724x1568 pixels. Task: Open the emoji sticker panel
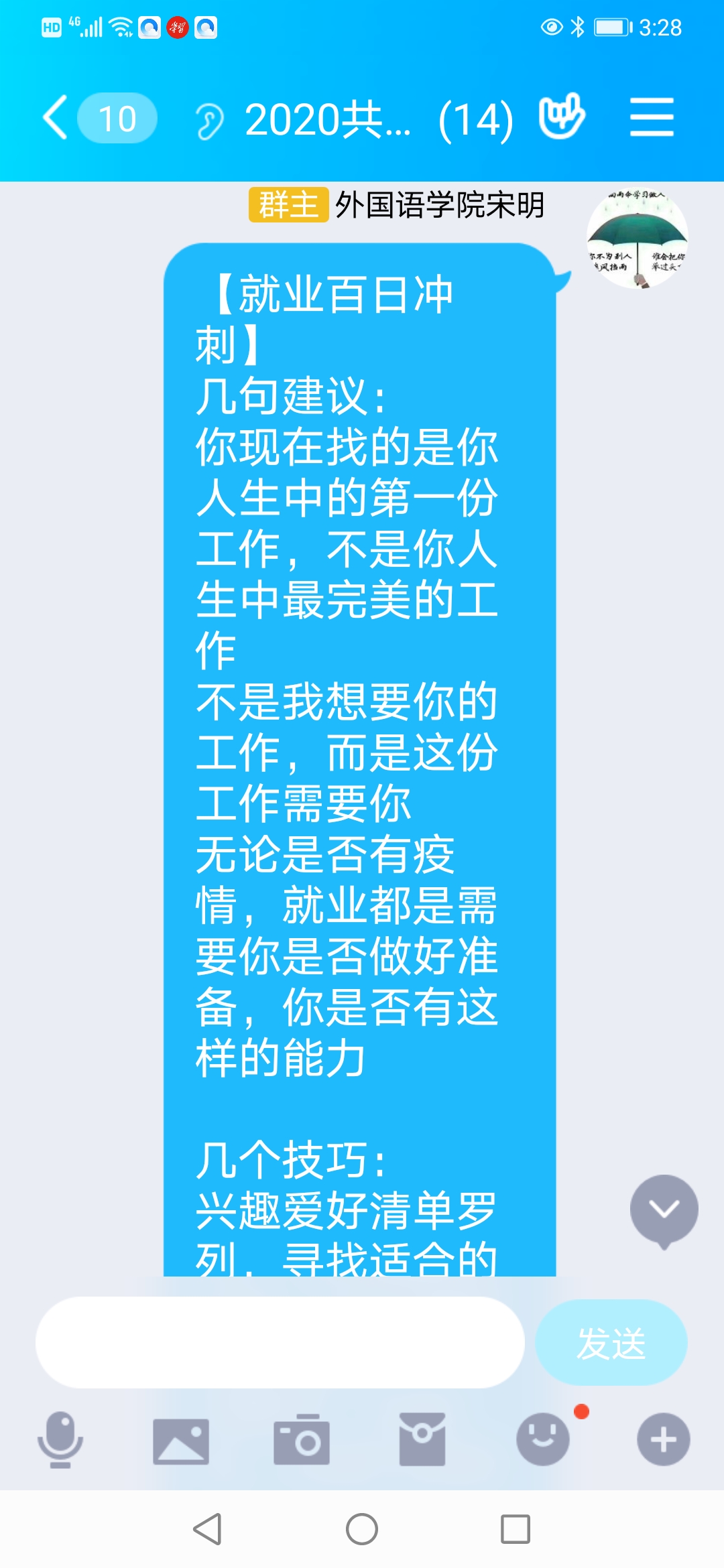[x=543, y=1439]
